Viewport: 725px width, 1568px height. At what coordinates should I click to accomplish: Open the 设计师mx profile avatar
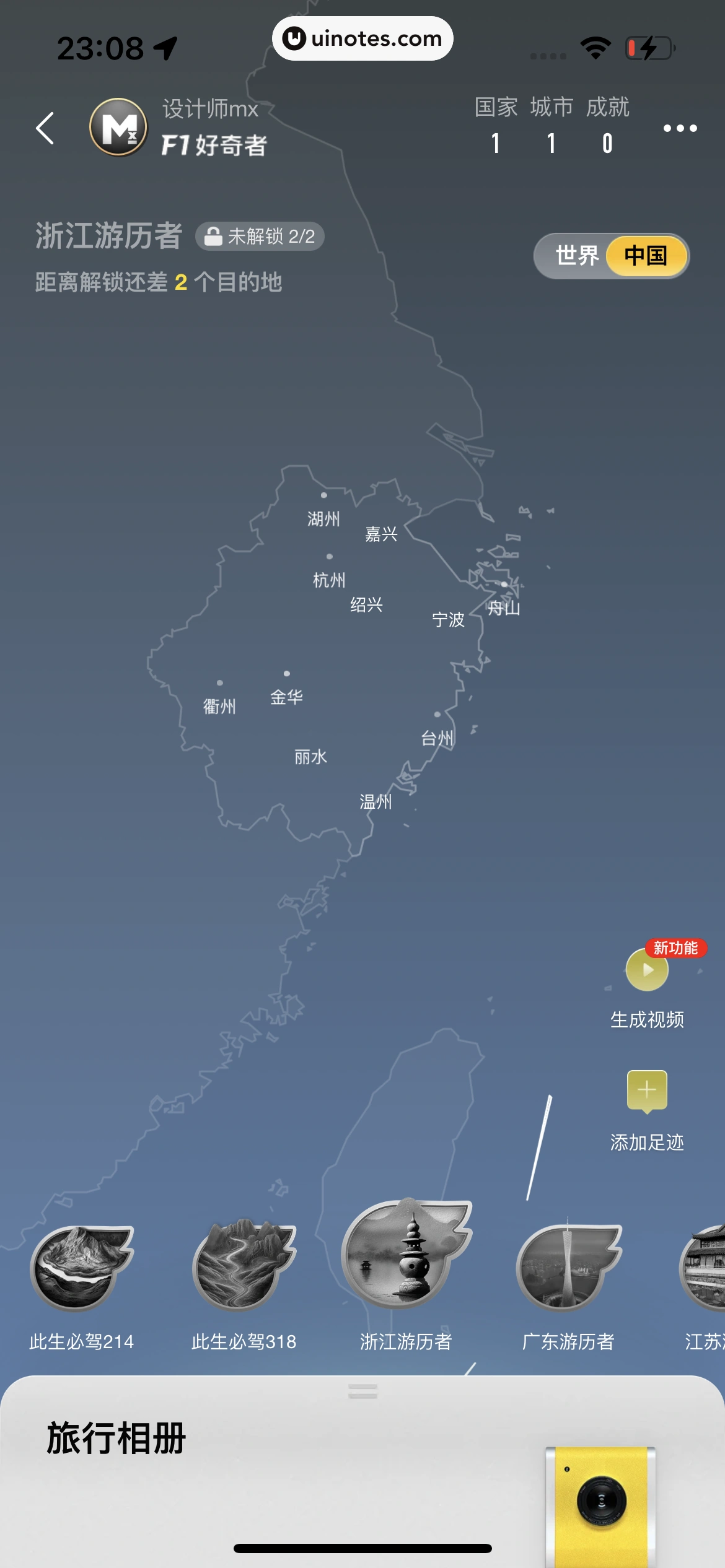tap(118, 128)
